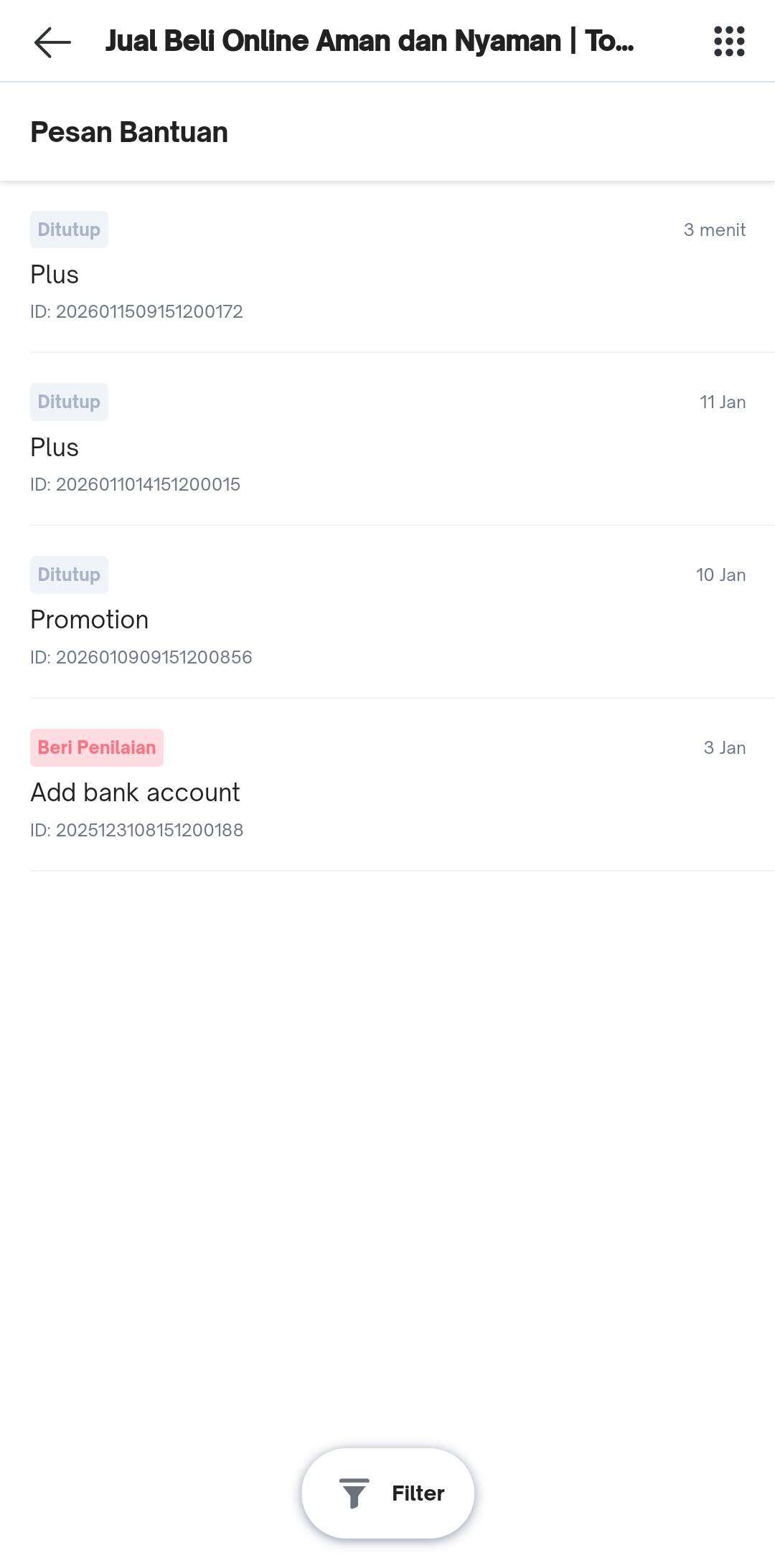Screen dimensions: 775x1568
Task: Open the Plus ticket from 3 menit ago
Action: pyautogui.click(x=387, y=275)
